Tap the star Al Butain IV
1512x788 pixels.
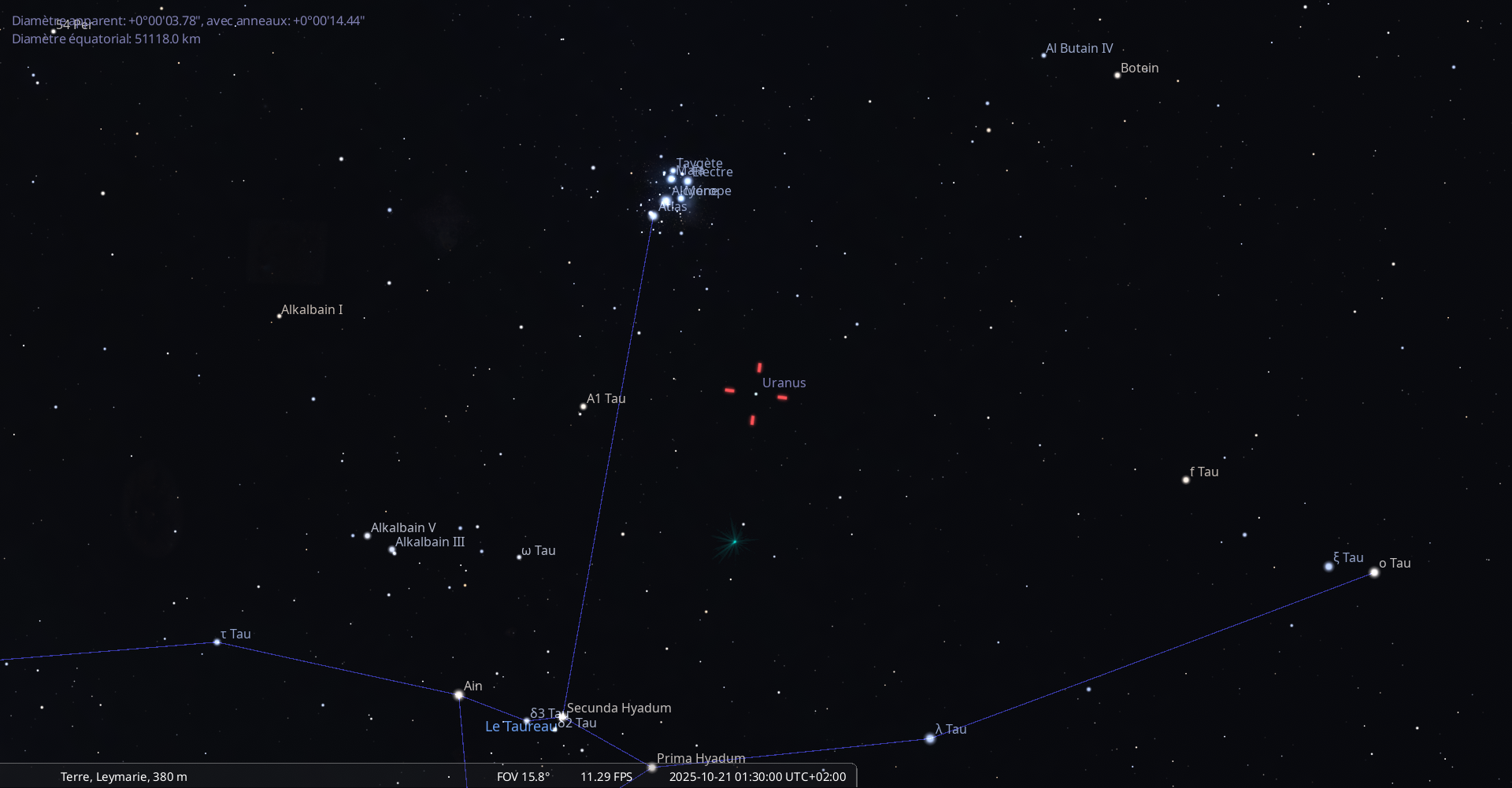[1044, 55]
